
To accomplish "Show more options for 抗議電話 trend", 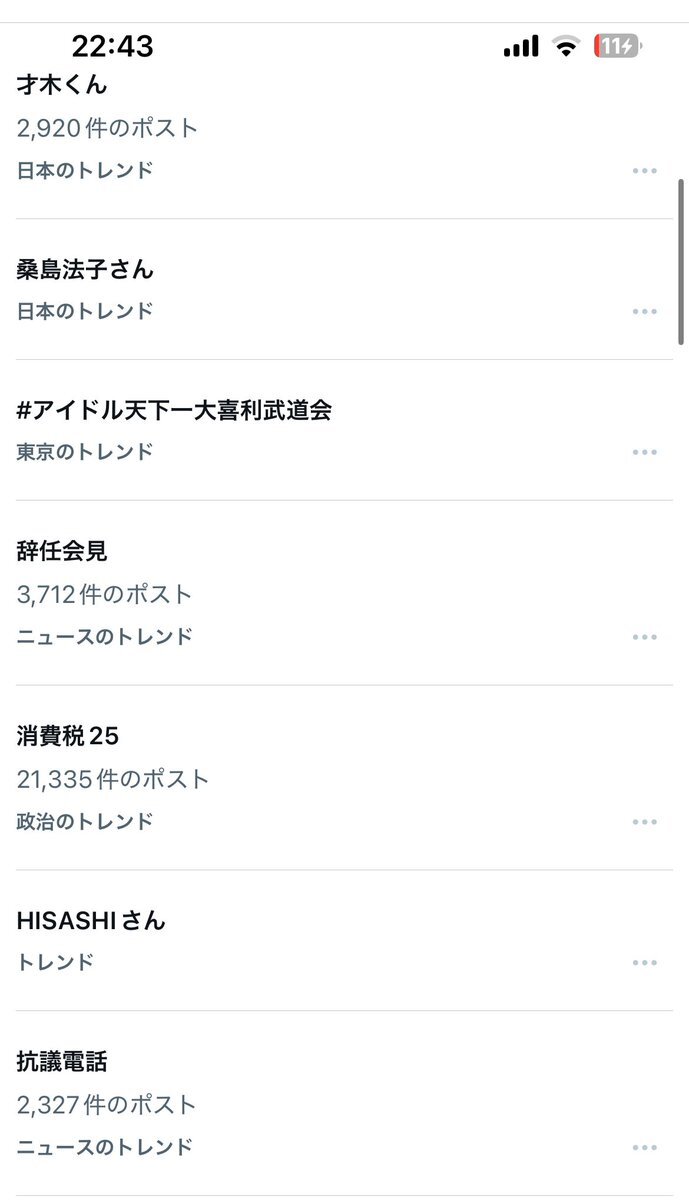I will click(645, 1149).
